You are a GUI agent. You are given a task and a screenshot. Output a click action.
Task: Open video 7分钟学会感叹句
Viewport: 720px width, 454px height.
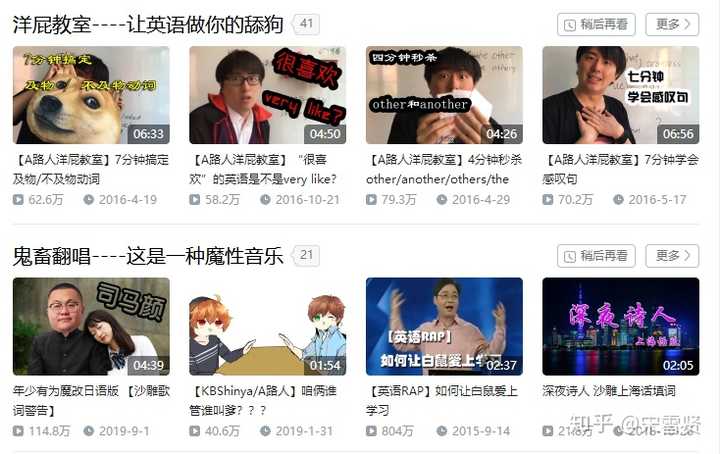point(620,95)
